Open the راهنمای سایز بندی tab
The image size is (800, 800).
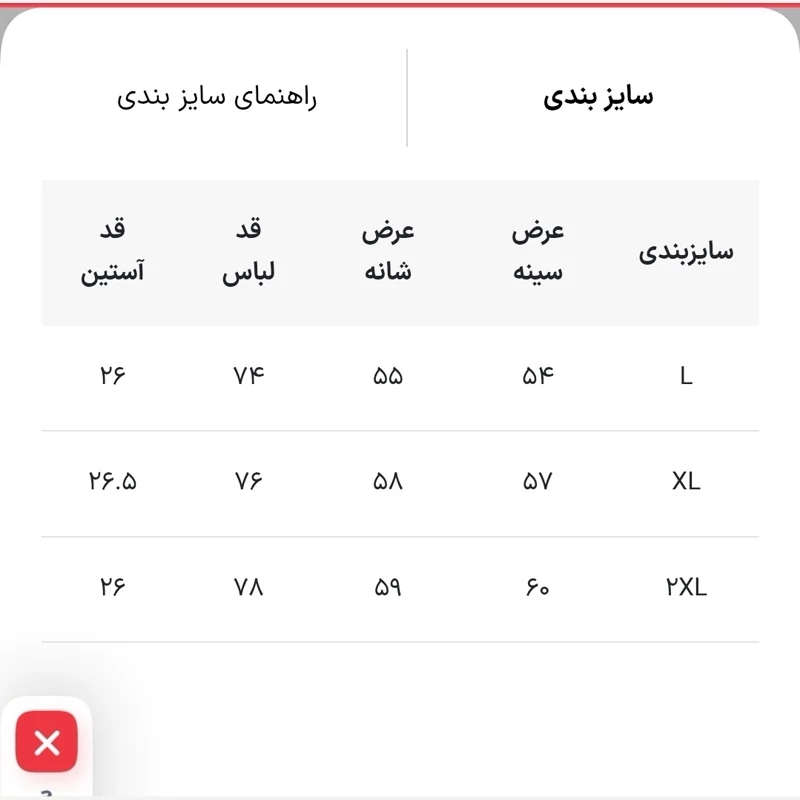click(x=217, y=98)
